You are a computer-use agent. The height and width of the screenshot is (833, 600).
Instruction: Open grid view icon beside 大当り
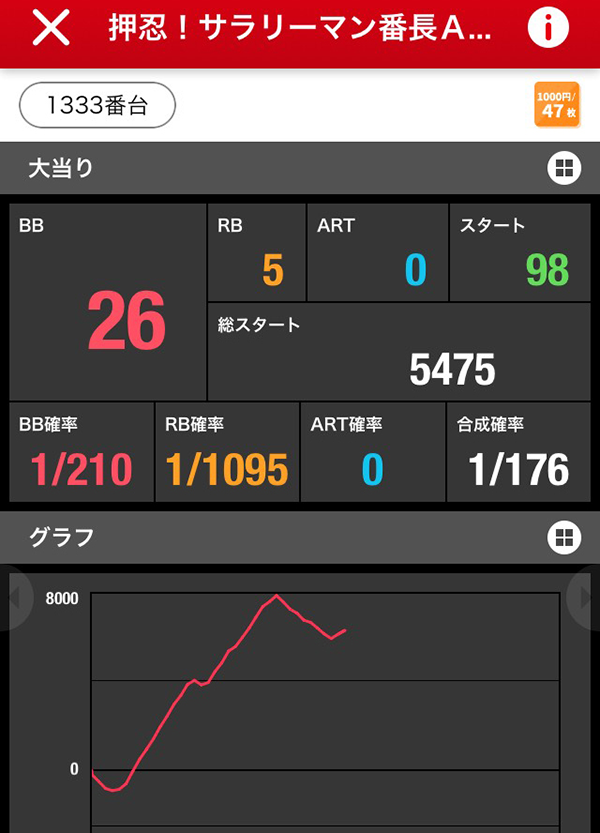click(x=564, y=168)
